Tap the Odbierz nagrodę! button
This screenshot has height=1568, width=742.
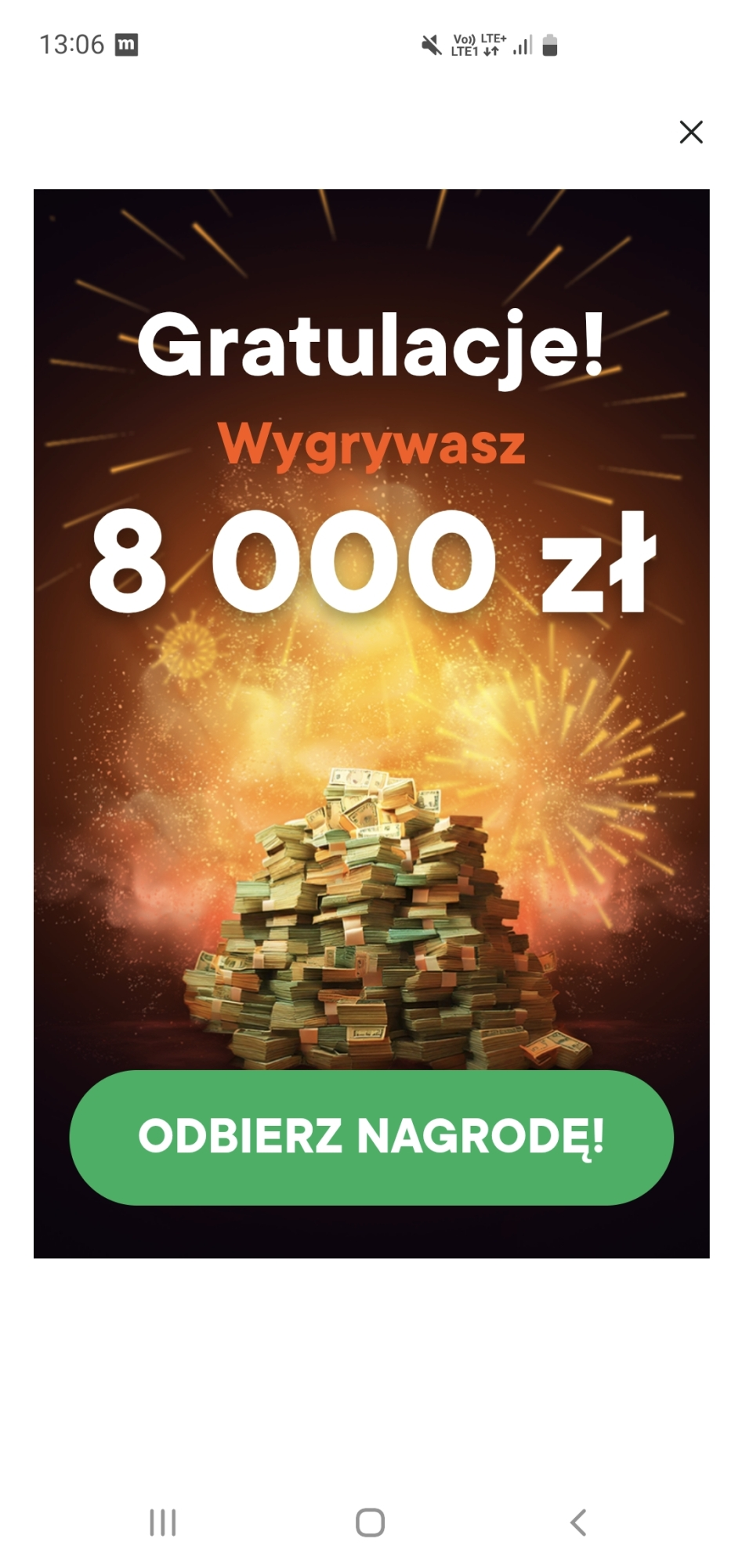371,1137
